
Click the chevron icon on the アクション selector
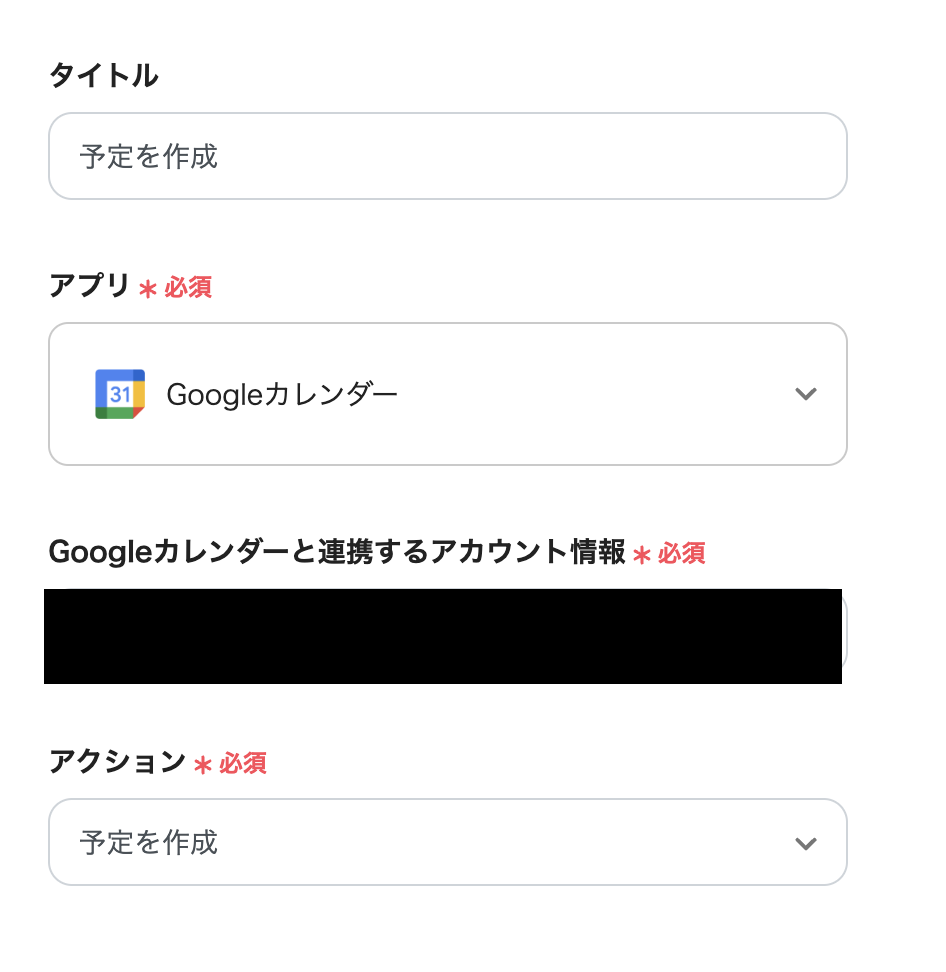pyautogui.click(x=806, y=842)
